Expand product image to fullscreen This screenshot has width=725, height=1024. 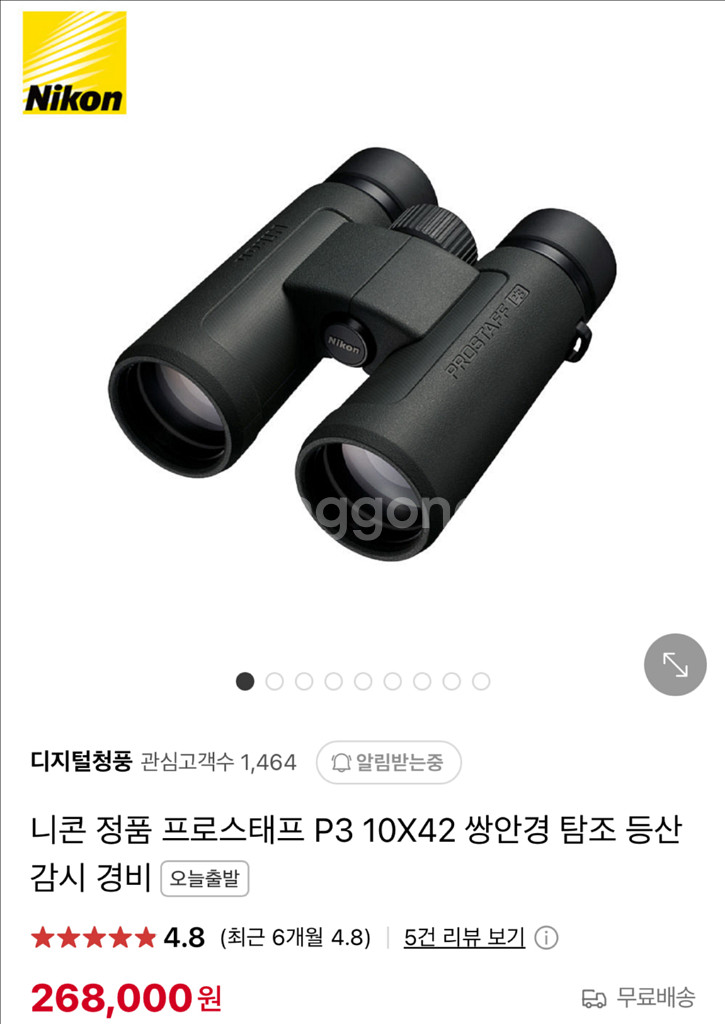pyautogui.click(x=675, y=664)
